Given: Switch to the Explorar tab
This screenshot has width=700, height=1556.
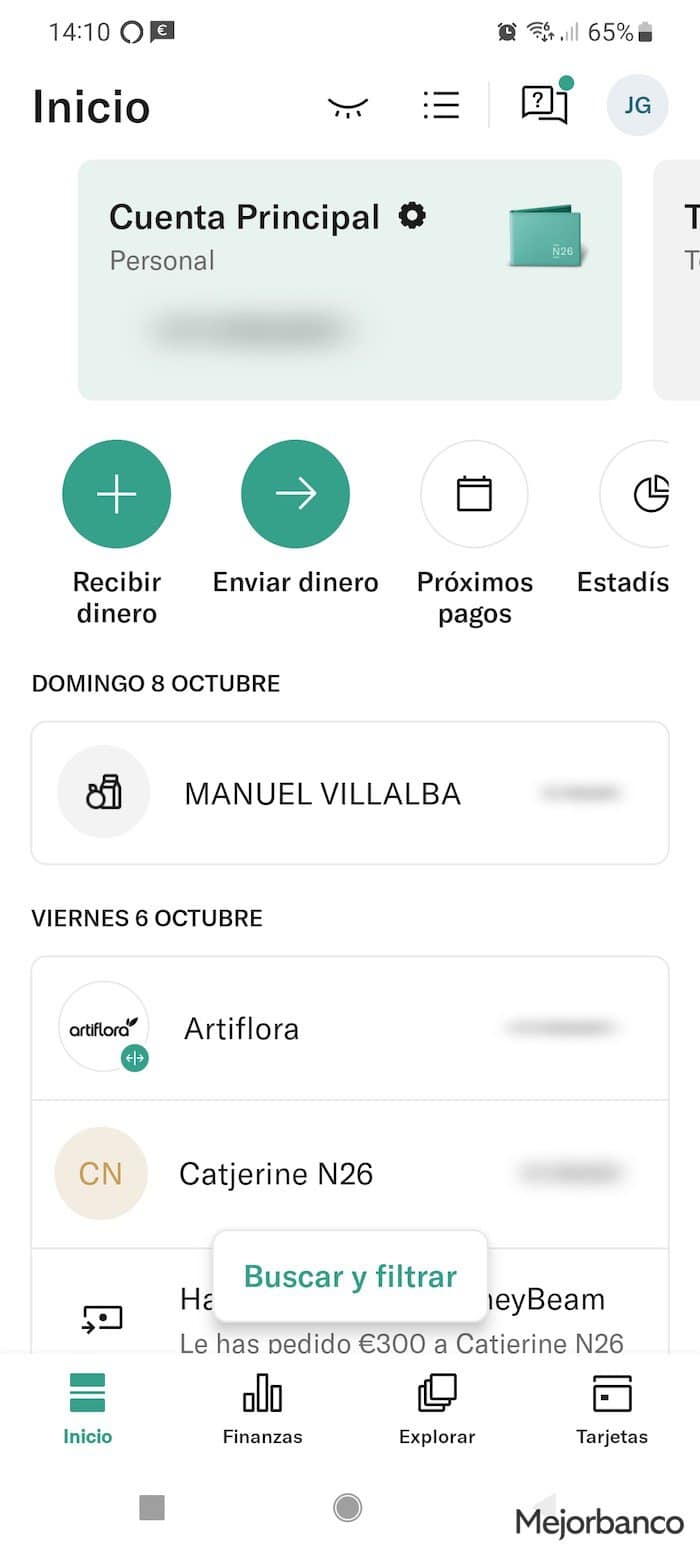Looking at the screenshot, I should pos(437,1409).
